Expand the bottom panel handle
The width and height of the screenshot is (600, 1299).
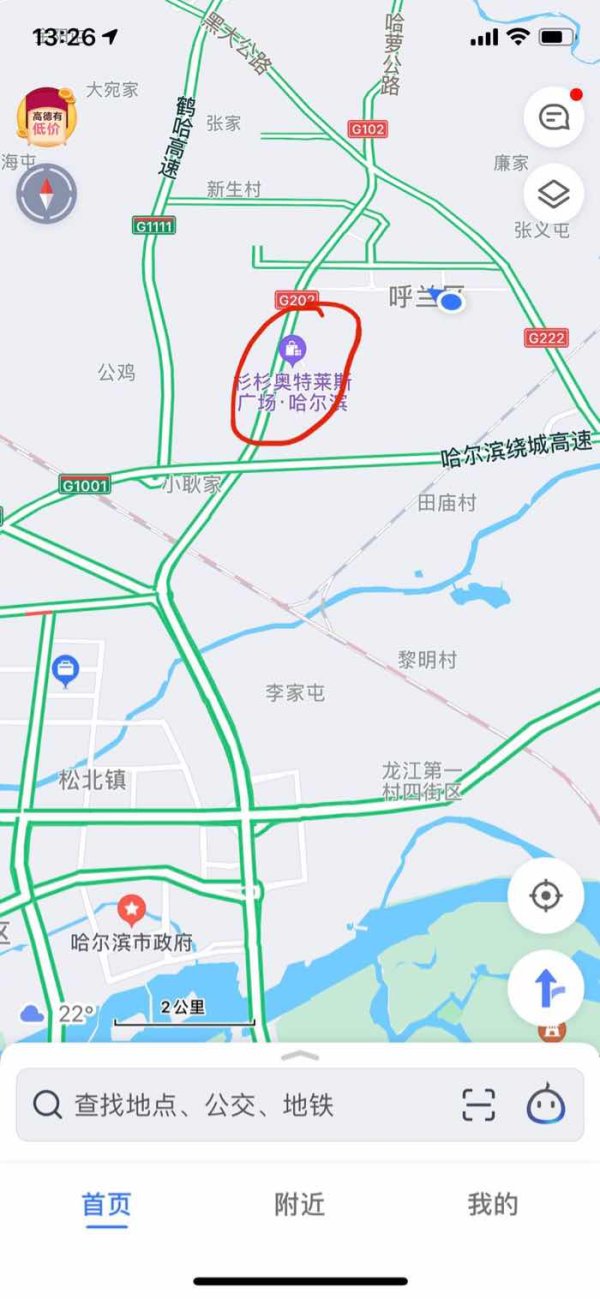300,1055
